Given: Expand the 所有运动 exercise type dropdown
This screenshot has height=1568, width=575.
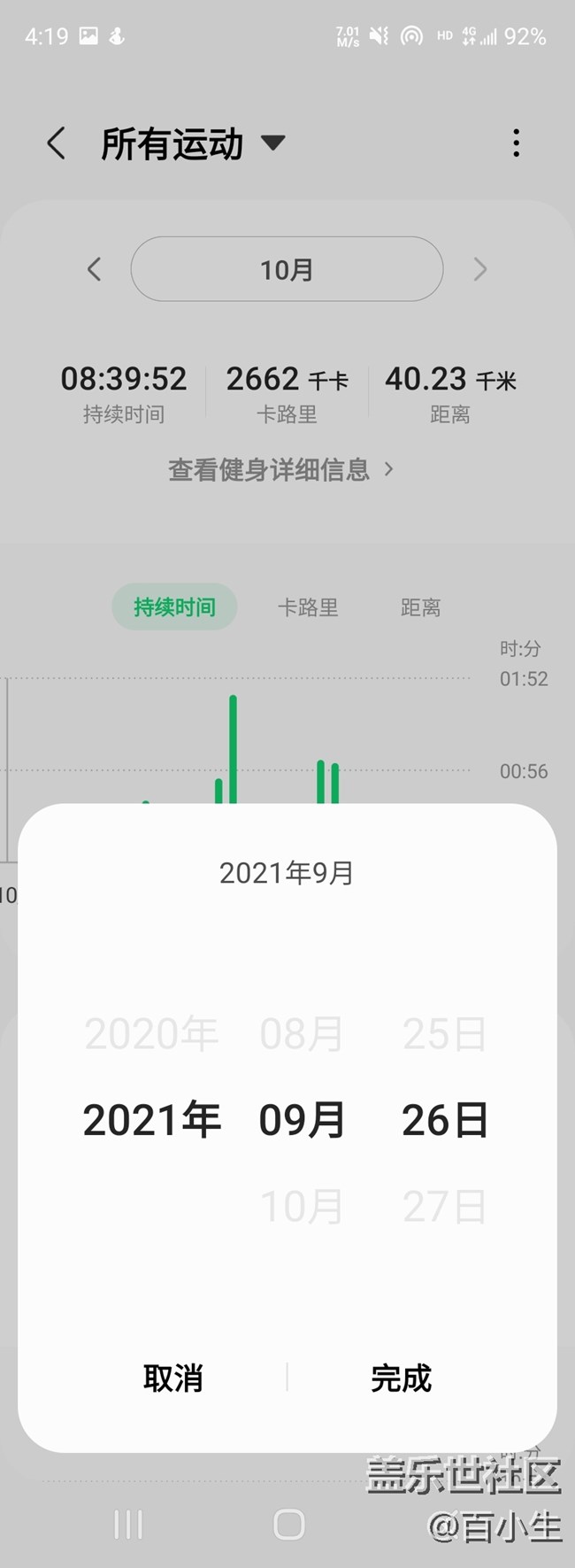Looking at the screenshot, I should click(272, 143).
